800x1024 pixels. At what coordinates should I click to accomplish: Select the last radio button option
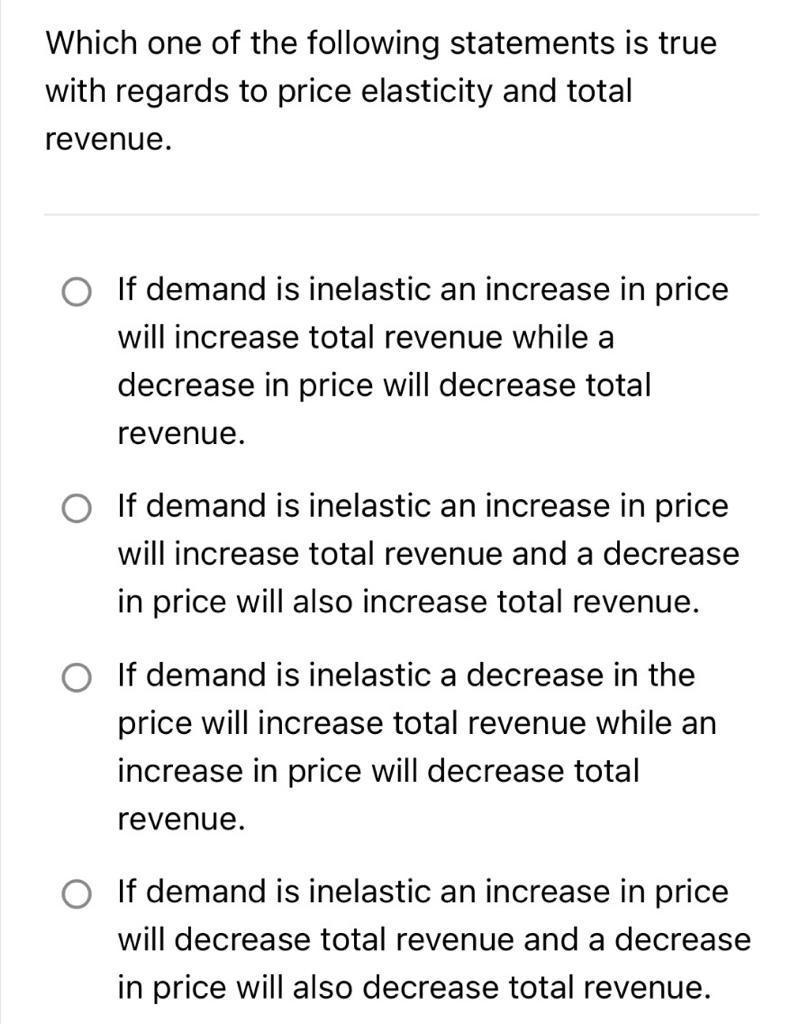(x=75, y=893)
